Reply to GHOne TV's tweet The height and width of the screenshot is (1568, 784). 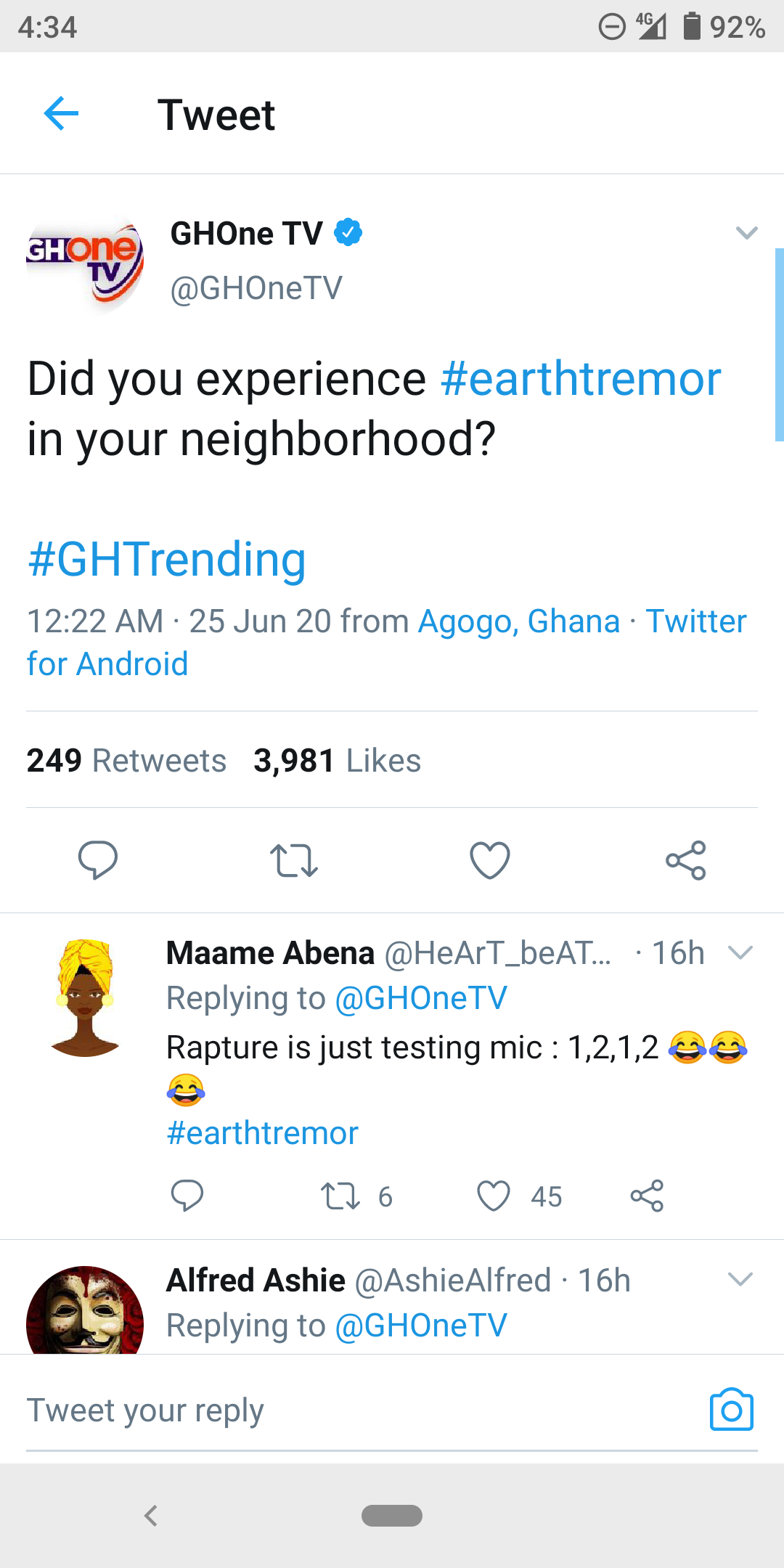tap(98, 860)
